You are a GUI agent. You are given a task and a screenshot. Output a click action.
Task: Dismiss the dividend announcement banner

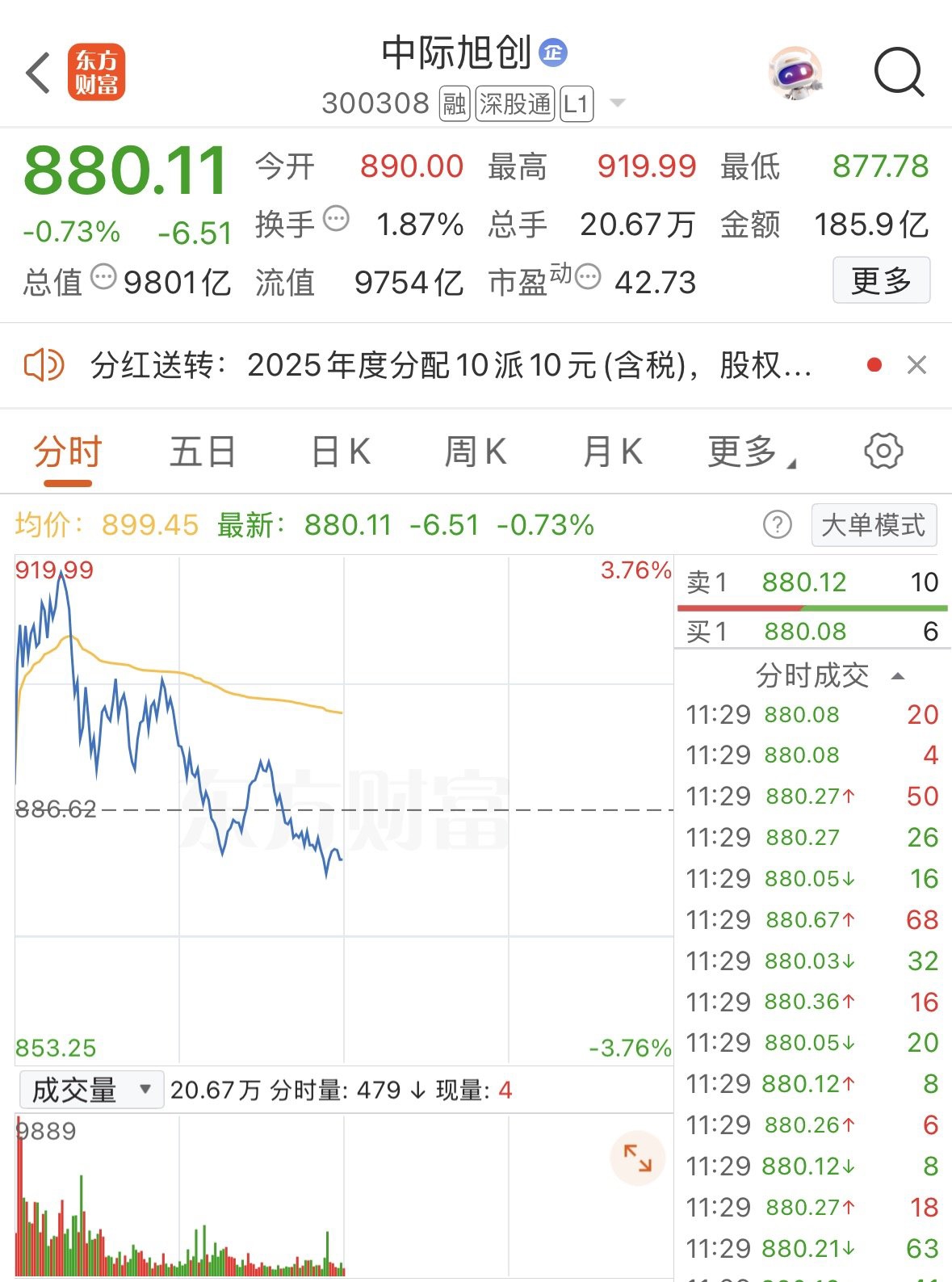tap(916, 365)
